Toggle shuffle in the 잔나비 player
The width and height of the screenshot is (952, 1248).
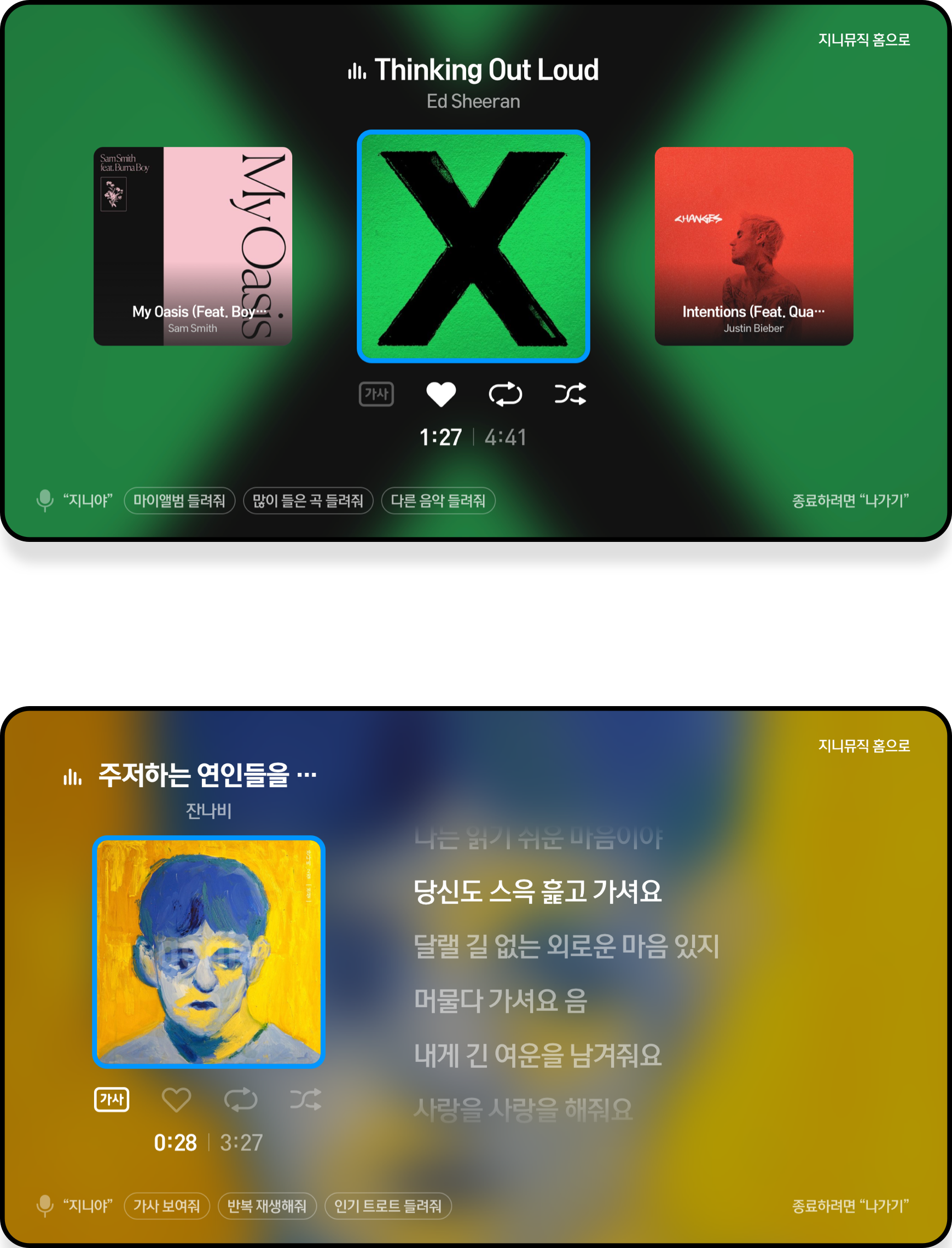click(x=305, y=1100)
